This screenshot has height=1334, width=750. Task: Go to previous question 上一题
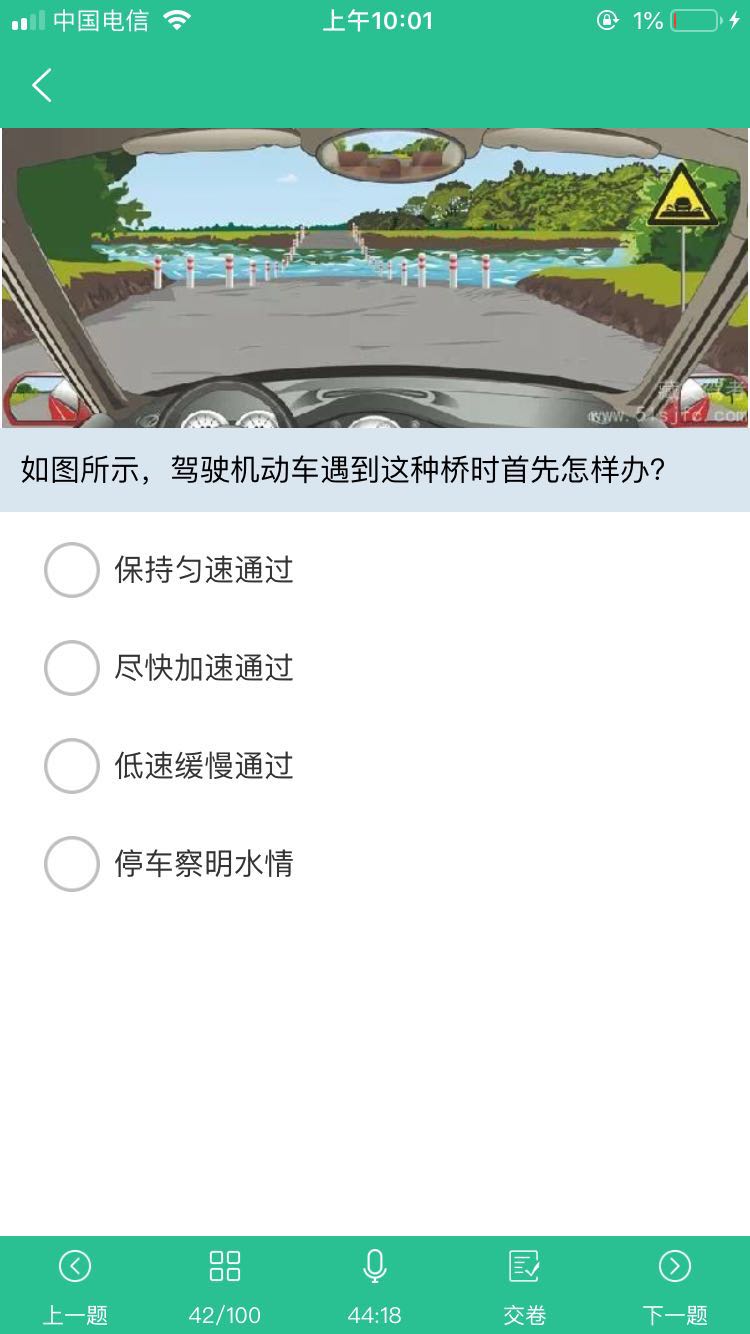pos(75,1285)
